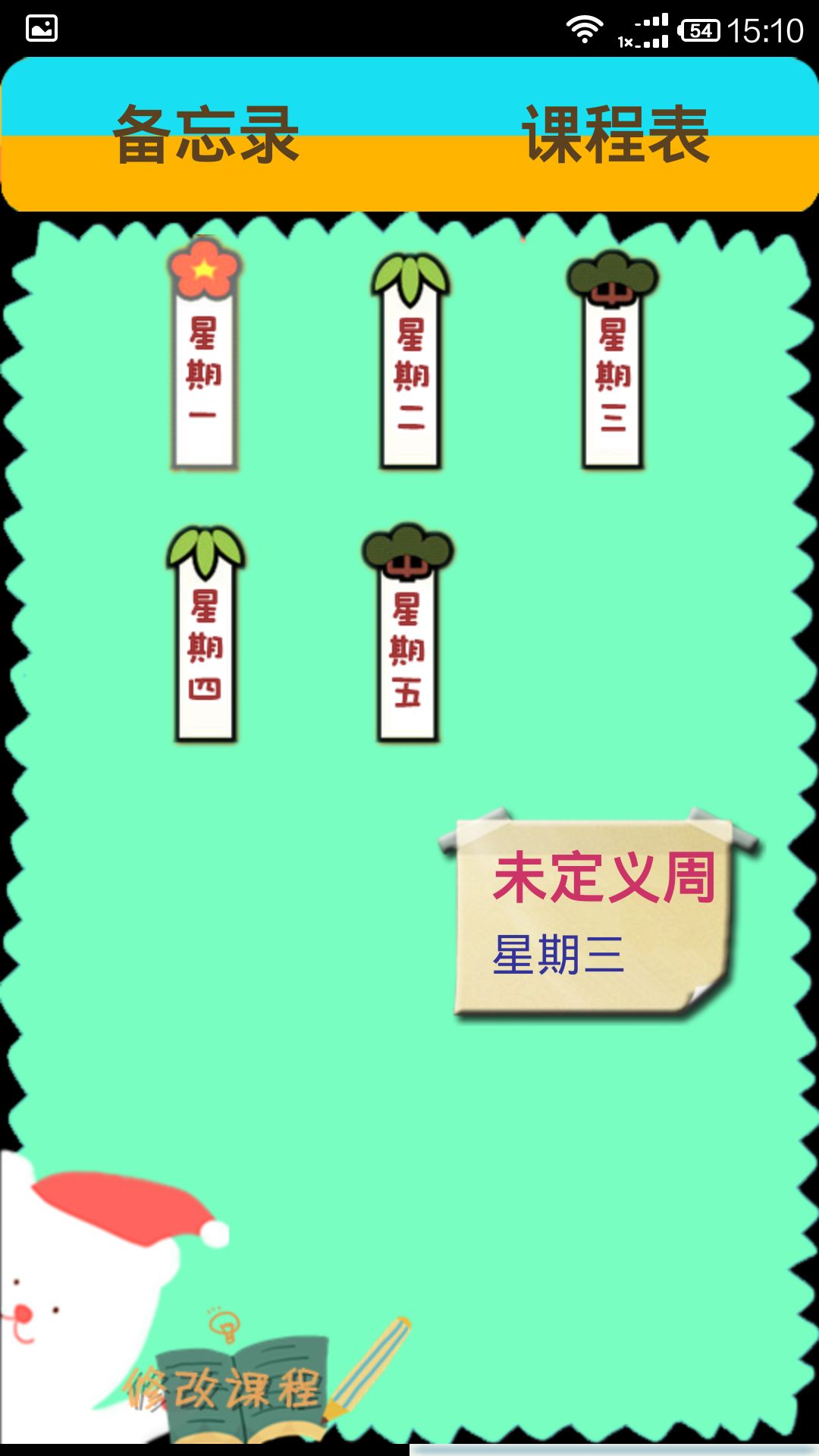Open the 星期一 schedule bookmark
Image resolution: width=819 pixels, height=1456 pixels.
click(x=203, y=364)
